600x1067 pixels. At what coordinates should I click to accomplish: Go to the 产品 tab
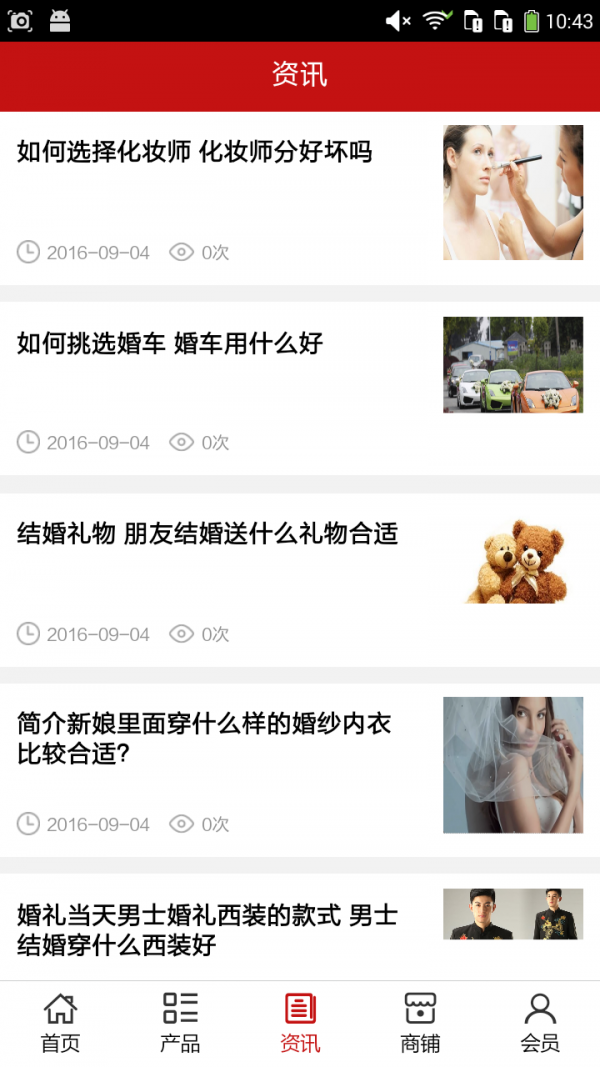click(180, 1023)
